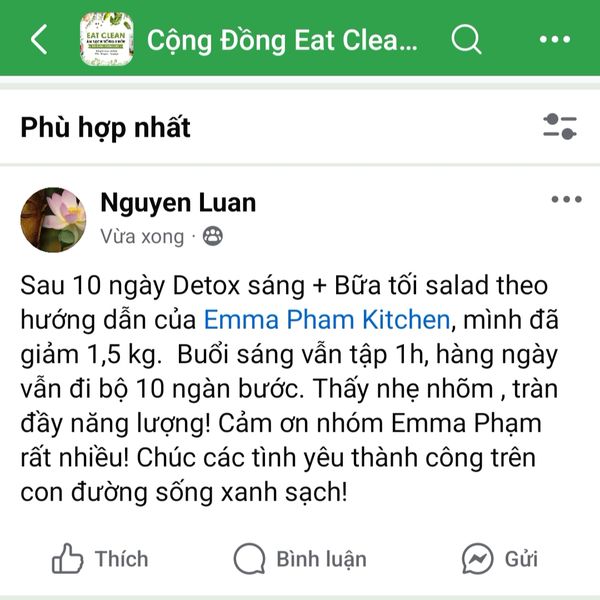
Task: Send the post through Gửi
Action: coord(500,558)
